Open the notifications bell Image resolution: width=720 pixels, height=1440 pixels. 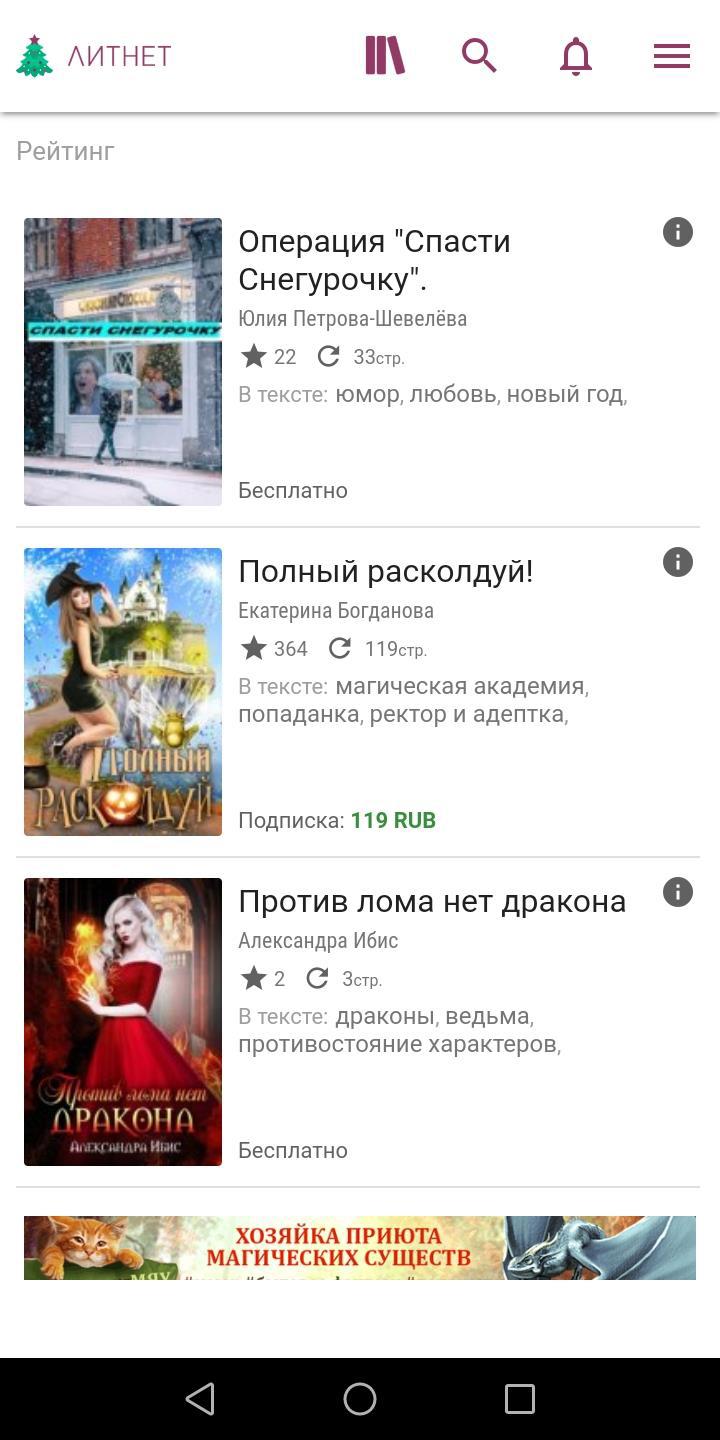point(576,56)
